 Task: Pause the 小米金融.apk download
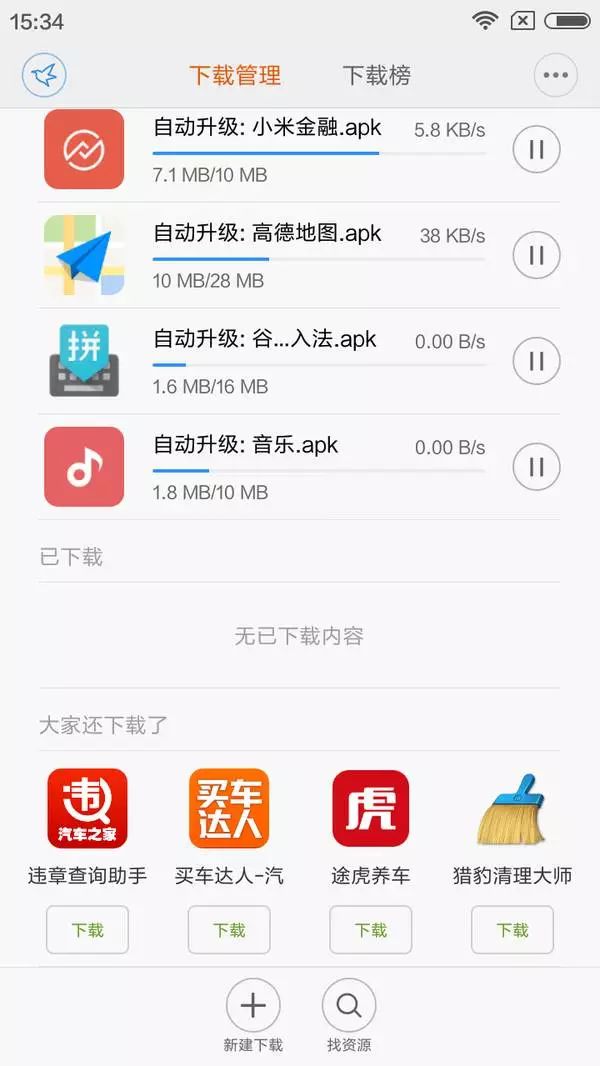click(536, 149)
